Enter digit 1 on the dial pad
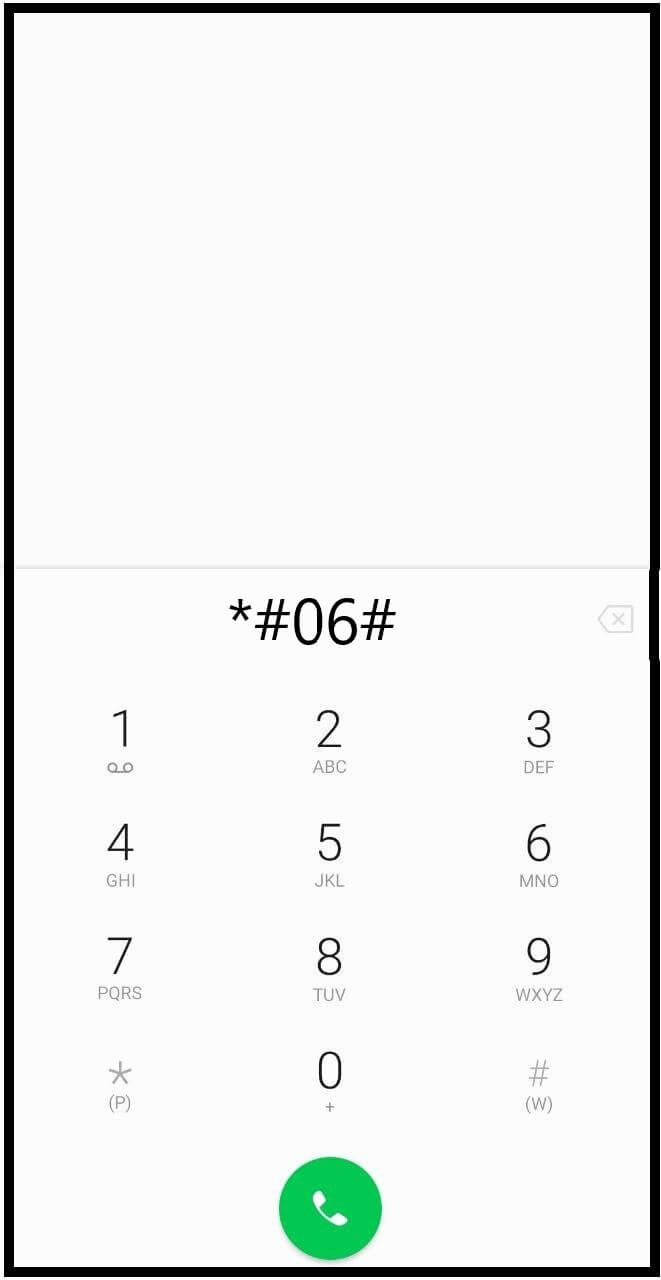Viewport: 661px width, 1280px height. coord(120,741)
